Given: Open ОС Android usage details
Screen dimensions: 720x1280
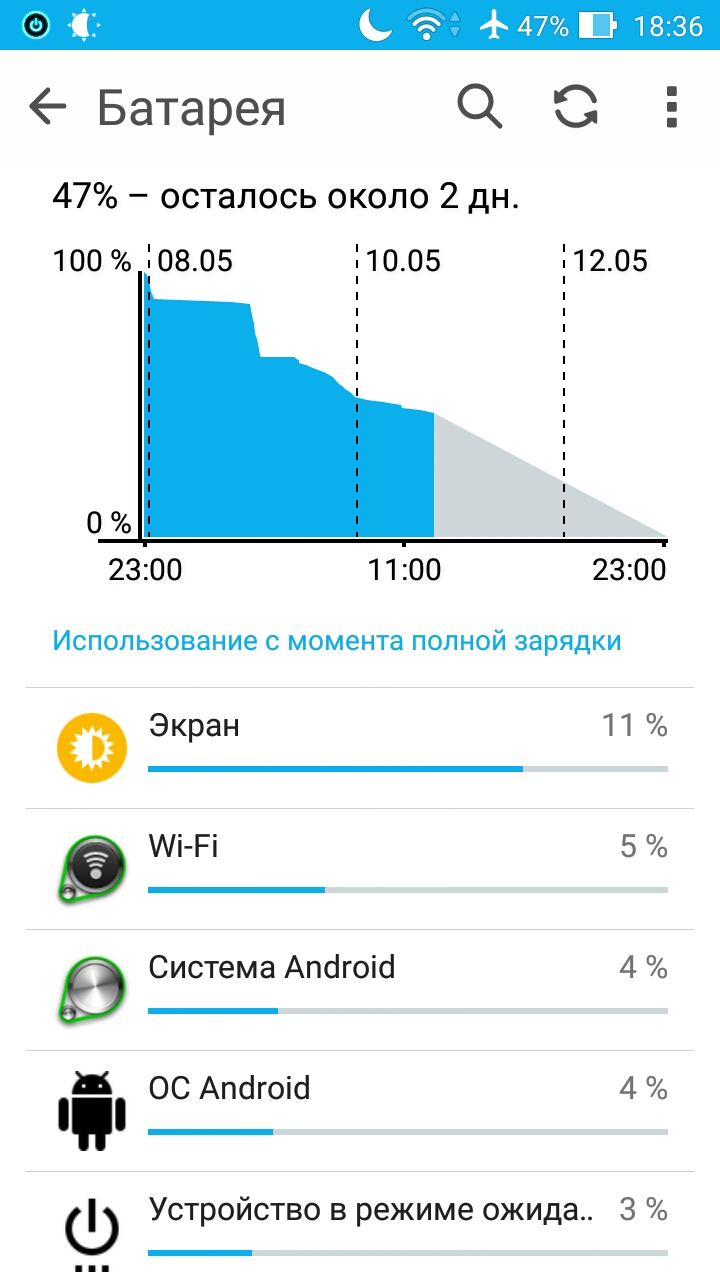Looking at the screenshot, I should point(360,1111).
